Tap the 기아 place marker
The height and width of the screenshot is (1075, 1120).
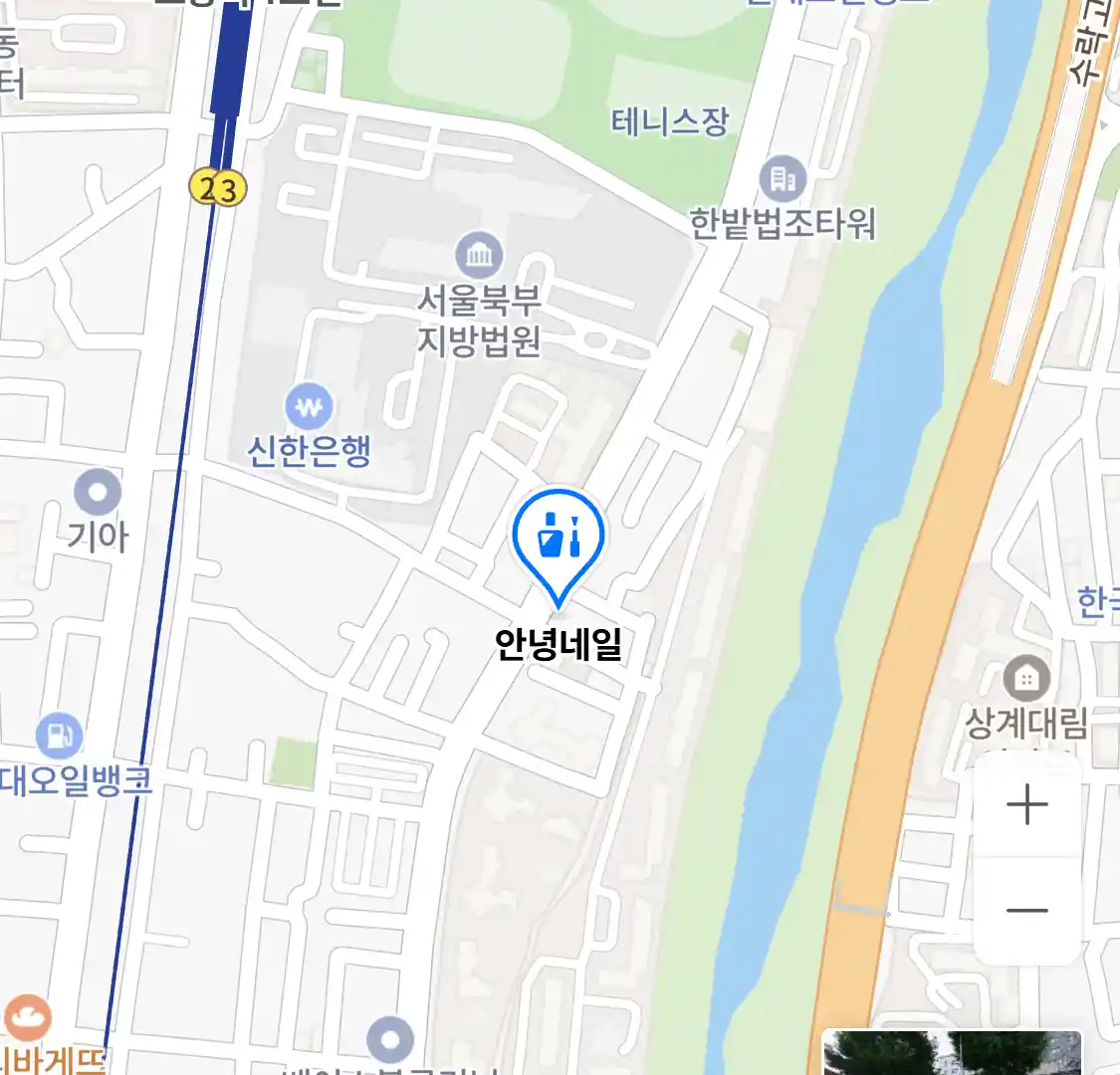coord(98,492)
